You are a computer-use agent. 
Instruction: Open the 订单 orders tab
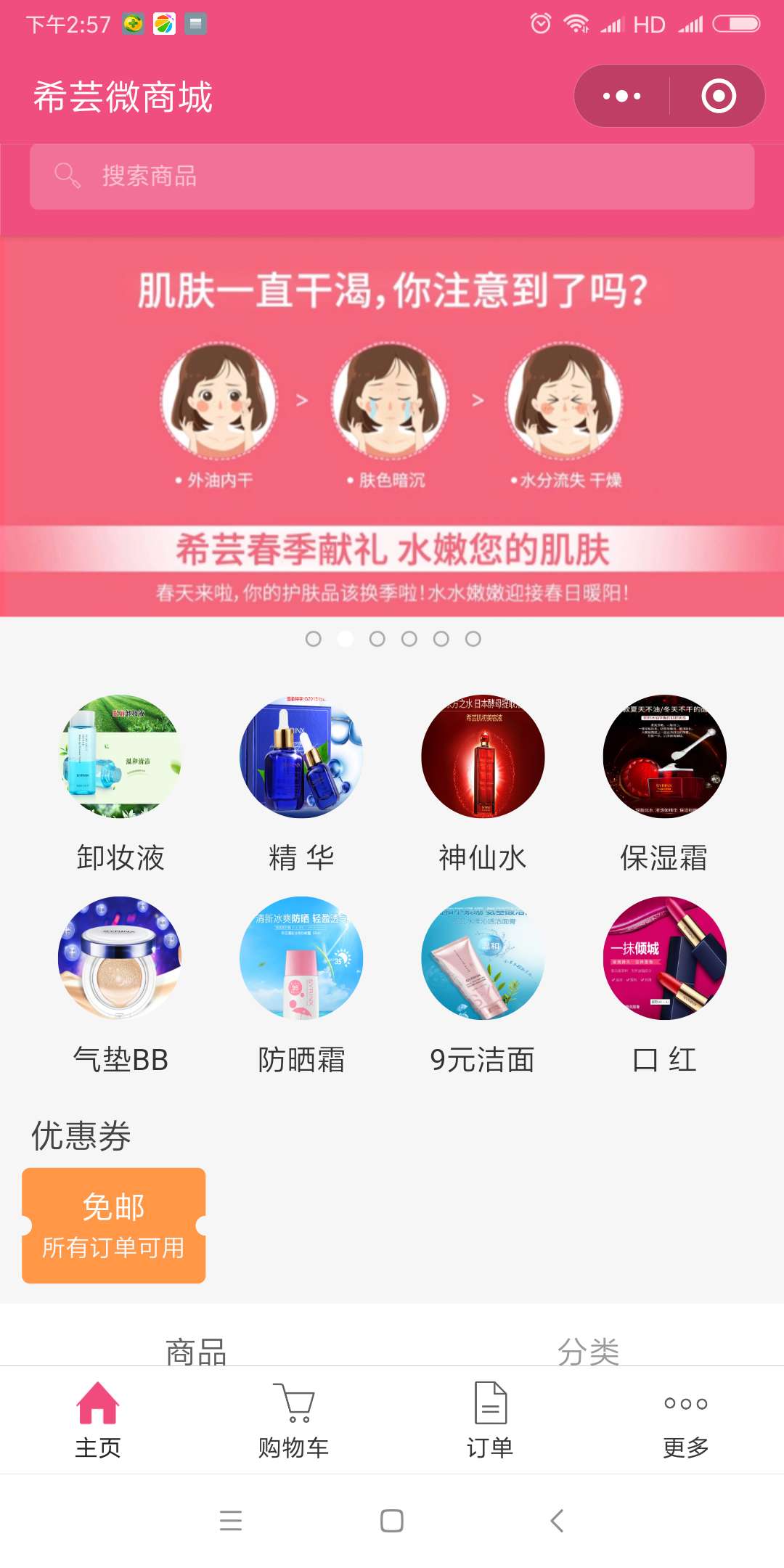(490, 1420)
